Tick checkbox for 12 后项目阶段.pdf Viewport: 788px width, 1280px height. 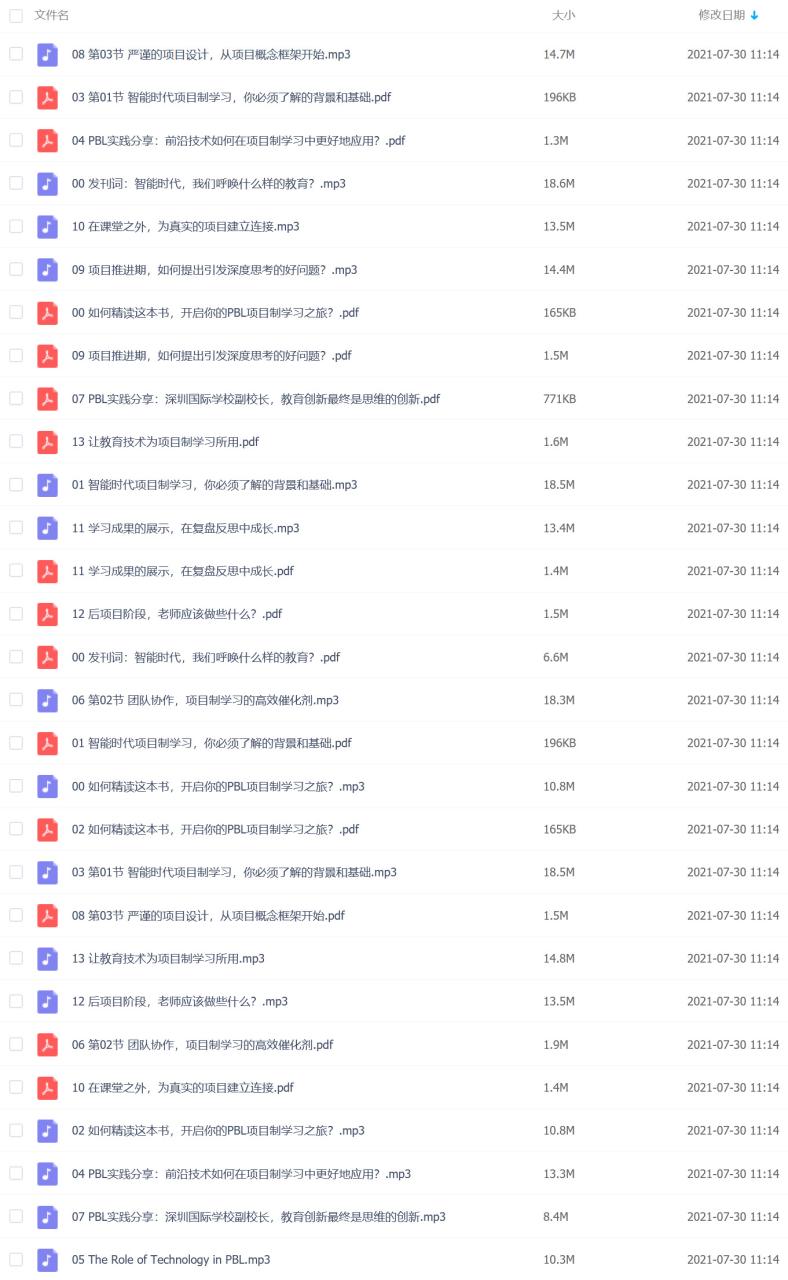(16, 613)
